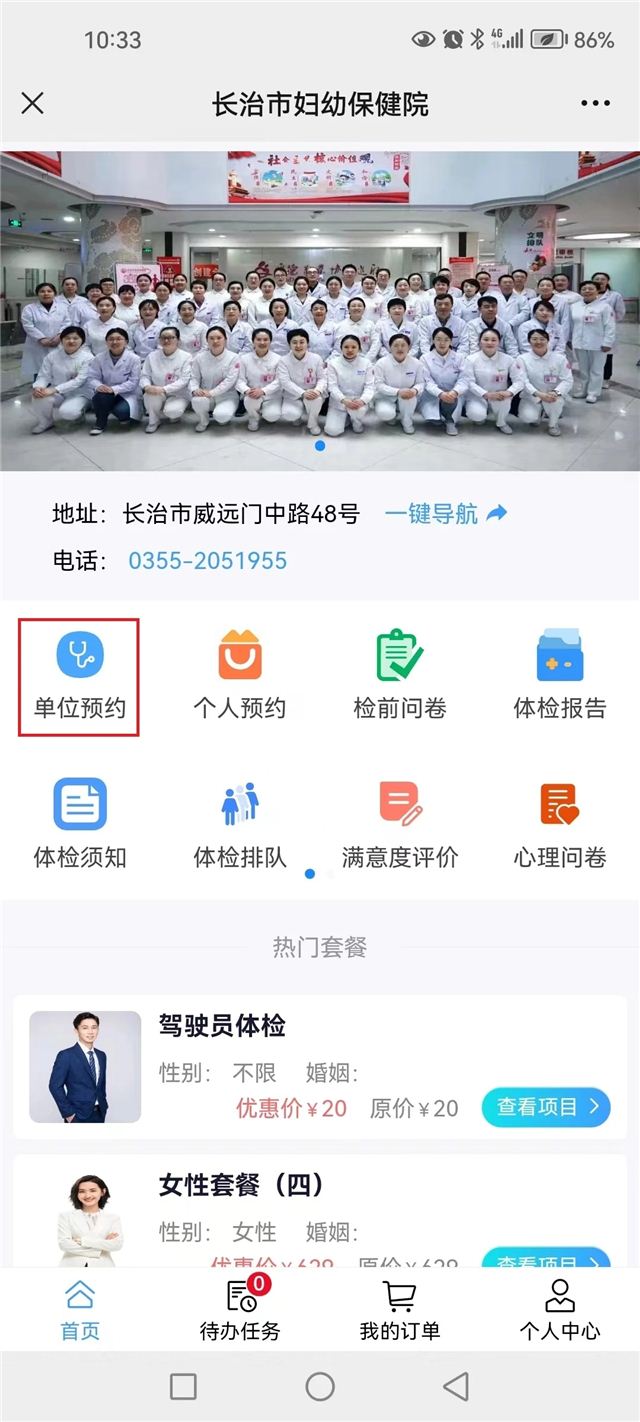This screenshot has width=640, height=1422.
Task: Tap the system back triangle button
Action: pyautogui.click(x=456, y=1386)
